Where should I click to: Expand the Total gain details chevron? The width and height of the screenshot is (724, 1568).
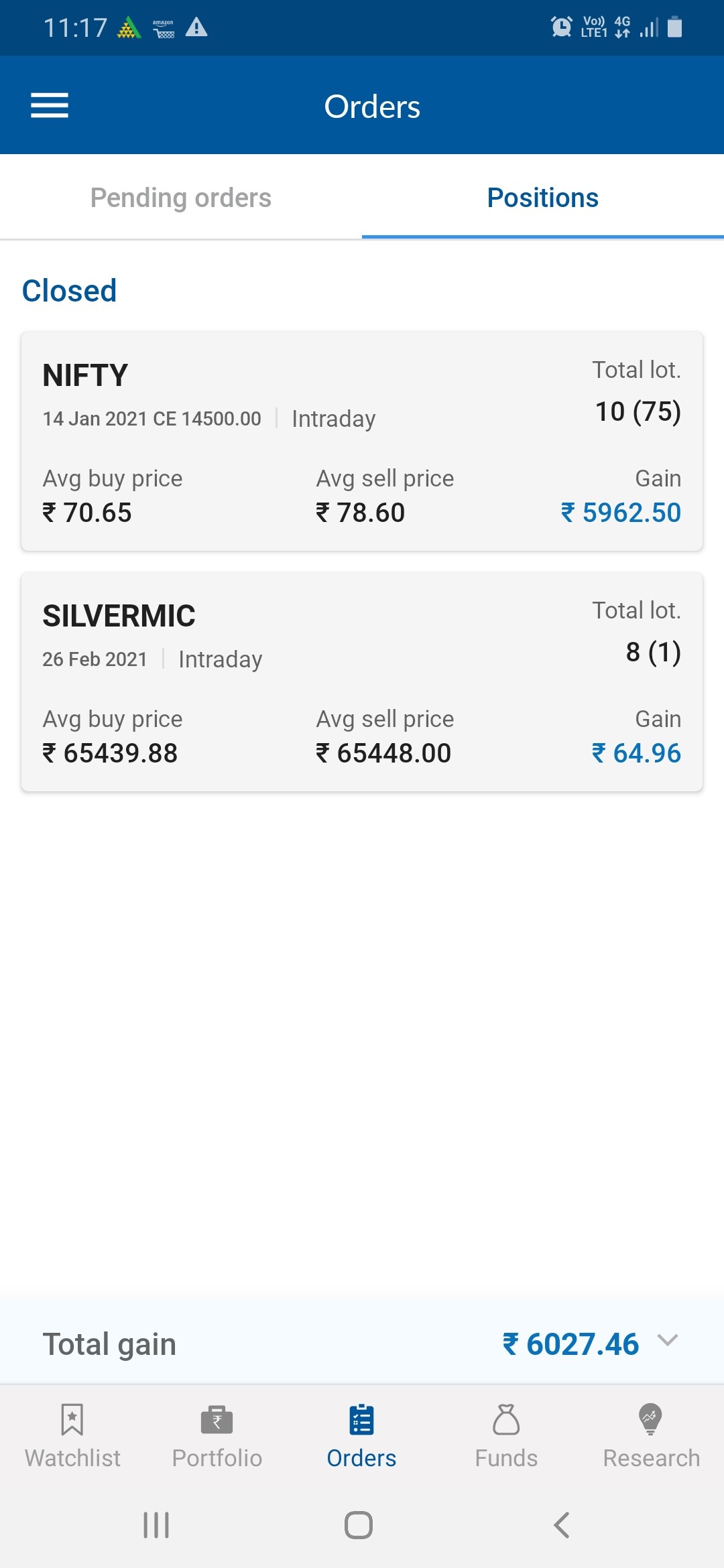[668, 1340]
